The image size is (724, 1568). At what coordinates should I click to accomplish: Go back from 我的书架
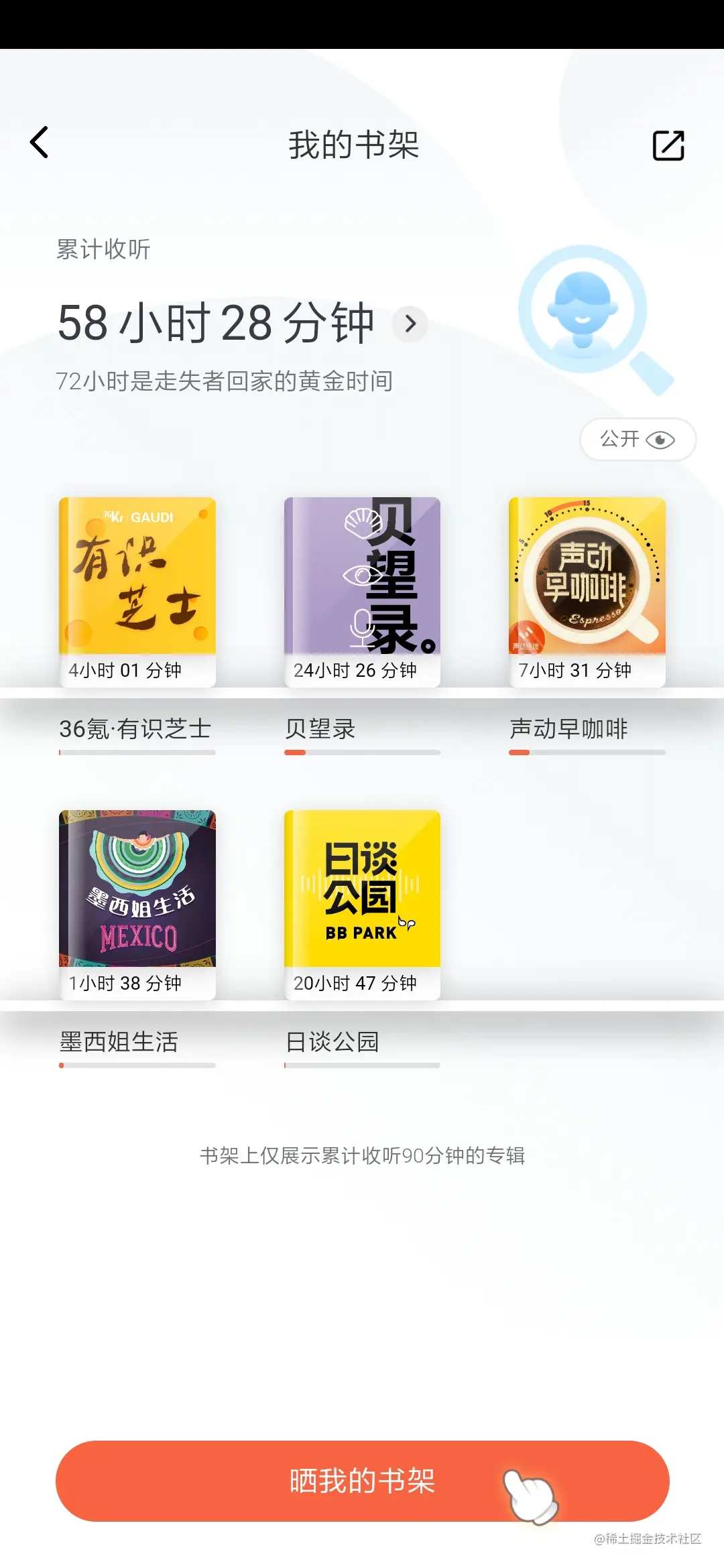pyautogui.click(x=40, y=143)
